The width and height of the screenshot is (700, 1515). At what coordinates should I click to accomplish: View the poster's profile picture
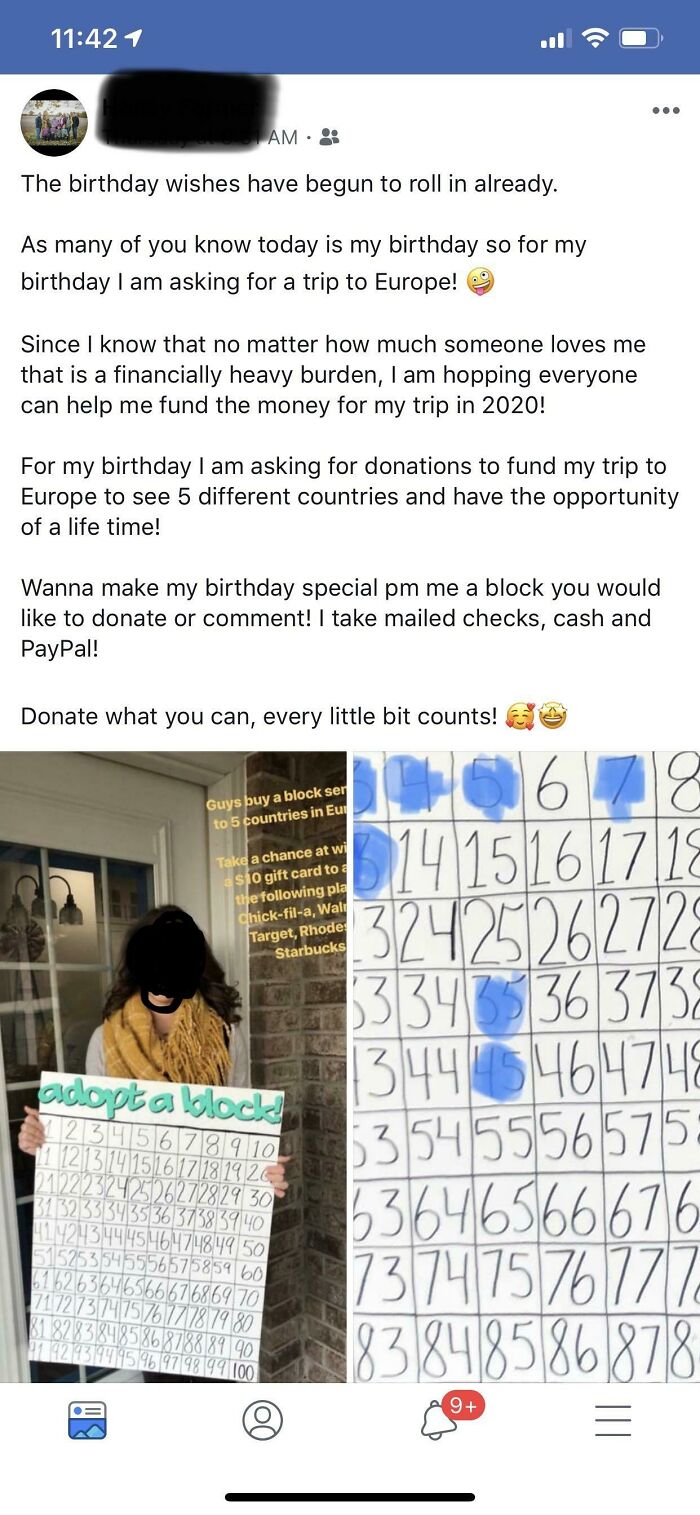[54, 123]
